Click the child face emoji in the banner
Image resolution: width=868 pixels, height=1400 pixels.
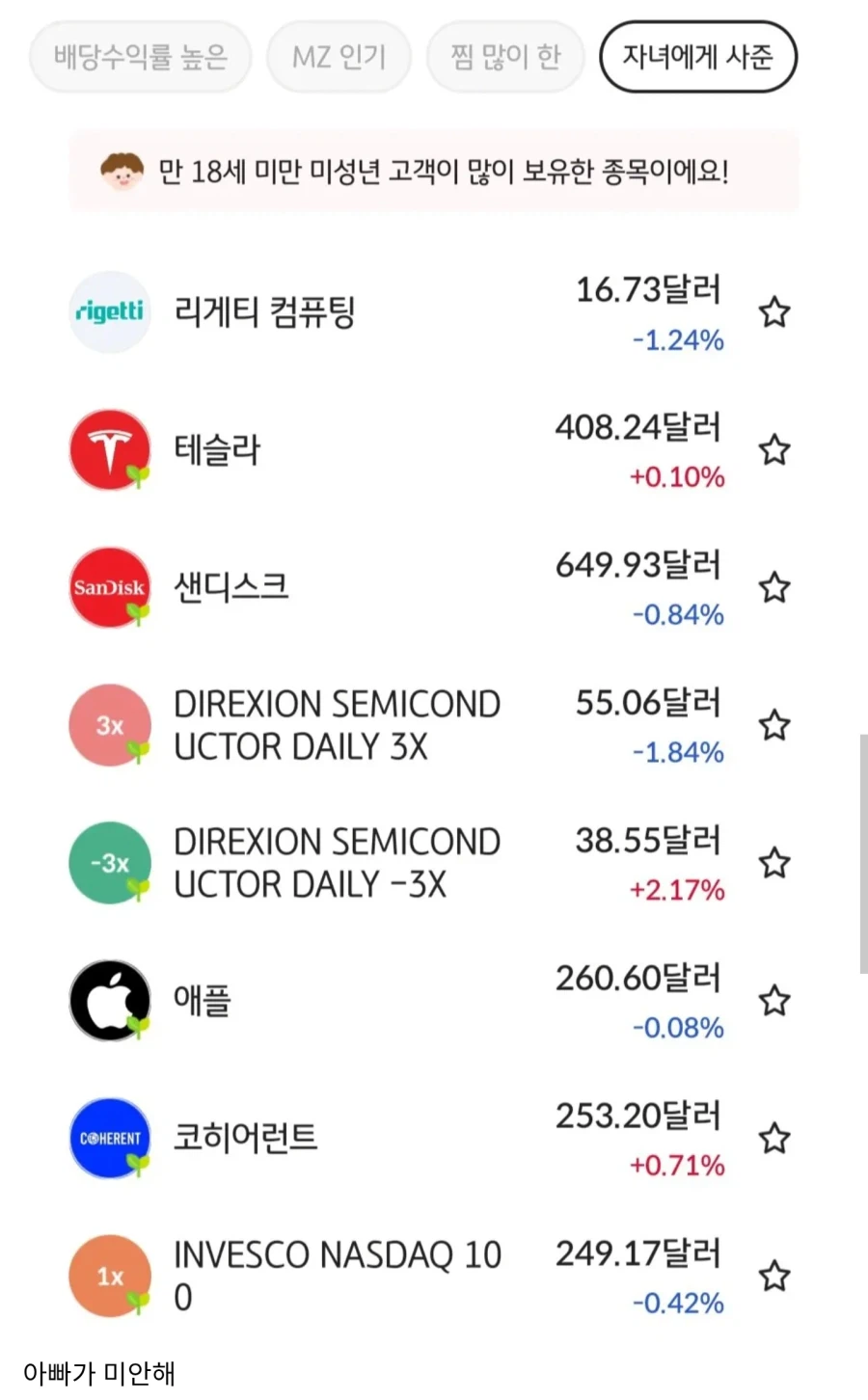click(120, 171)
